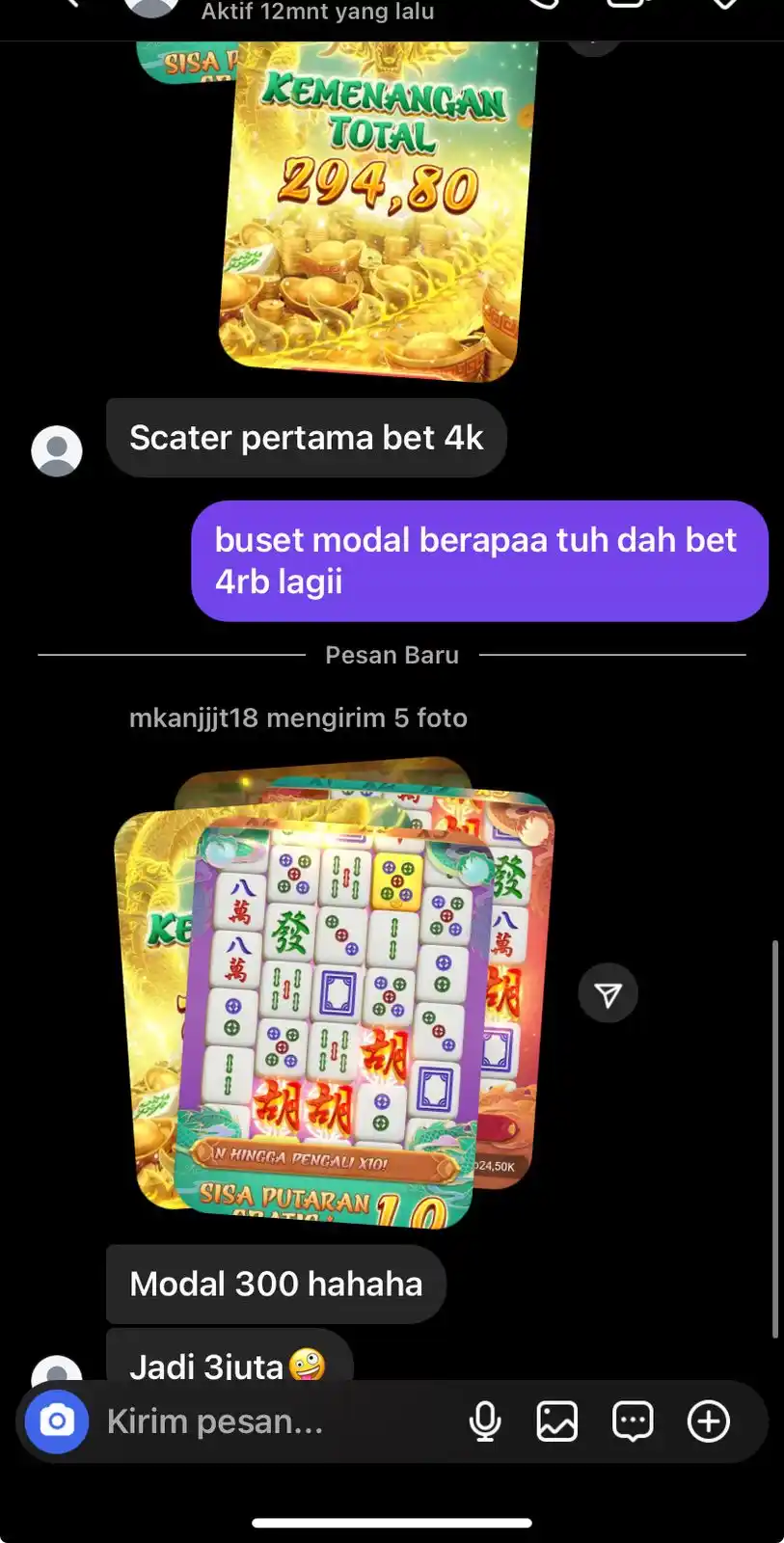
Task: Open the photo gallery picker icon
Action: 556,1420
